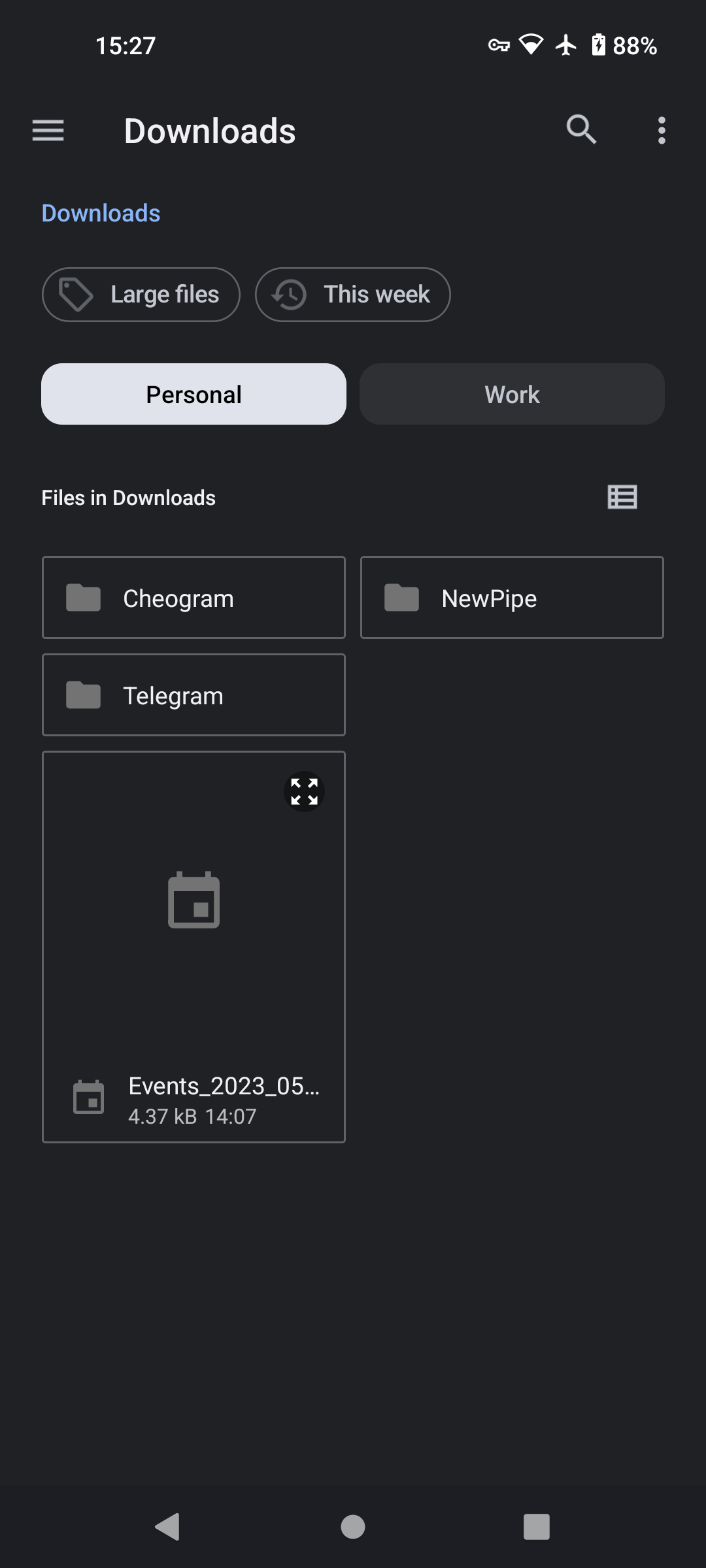
Task: Open the search icon
Action: tap(581, 130)
